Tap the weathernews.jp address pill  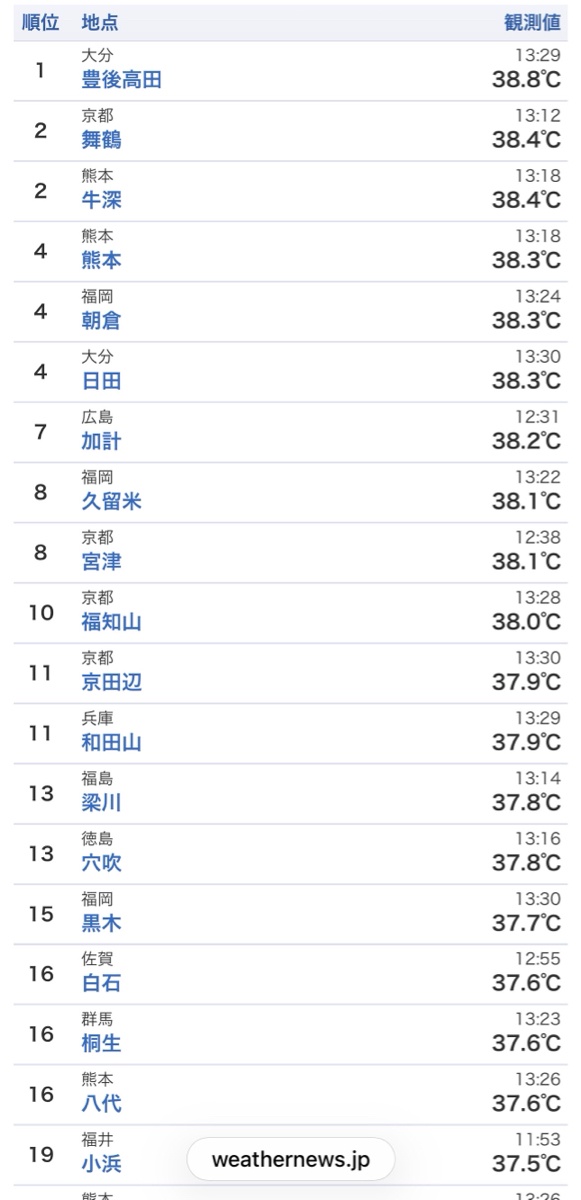[291, 1160]
